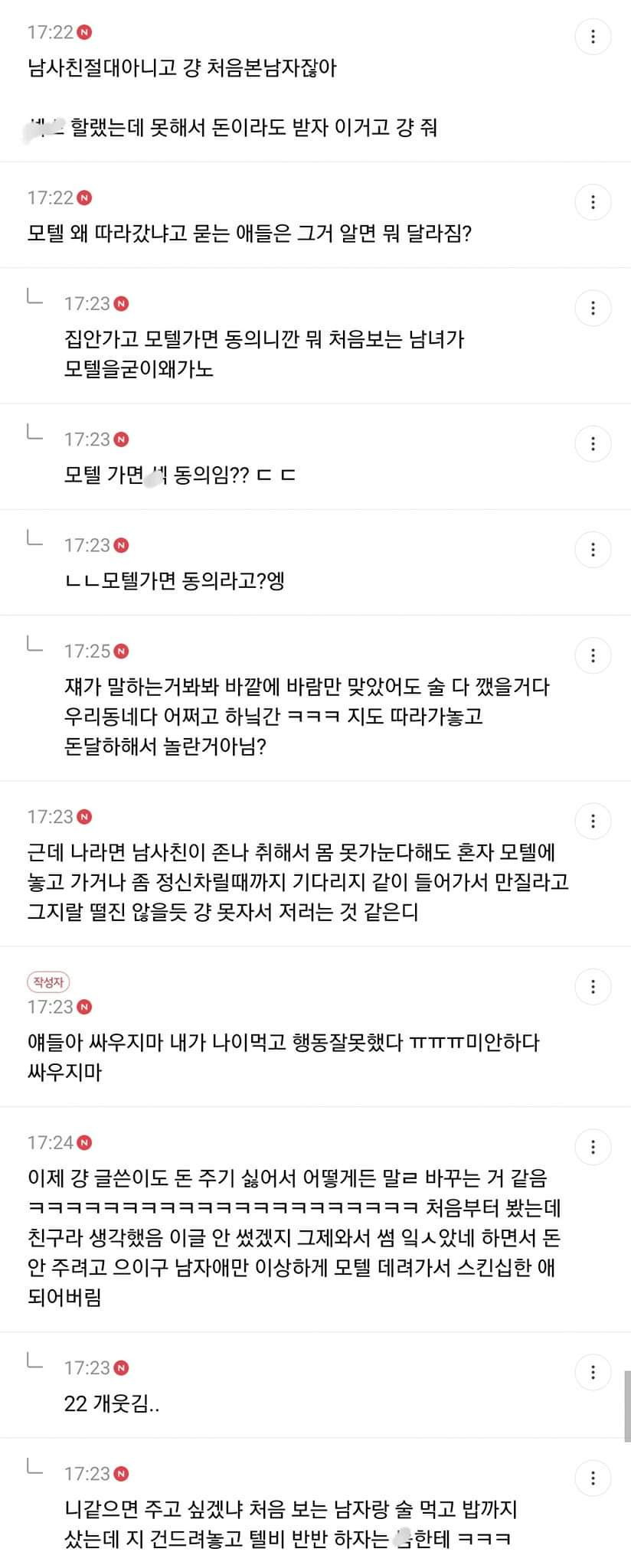
Task: Tap the three dots on the '집안가고 모텔가면' reply
Action: (593, 308)
